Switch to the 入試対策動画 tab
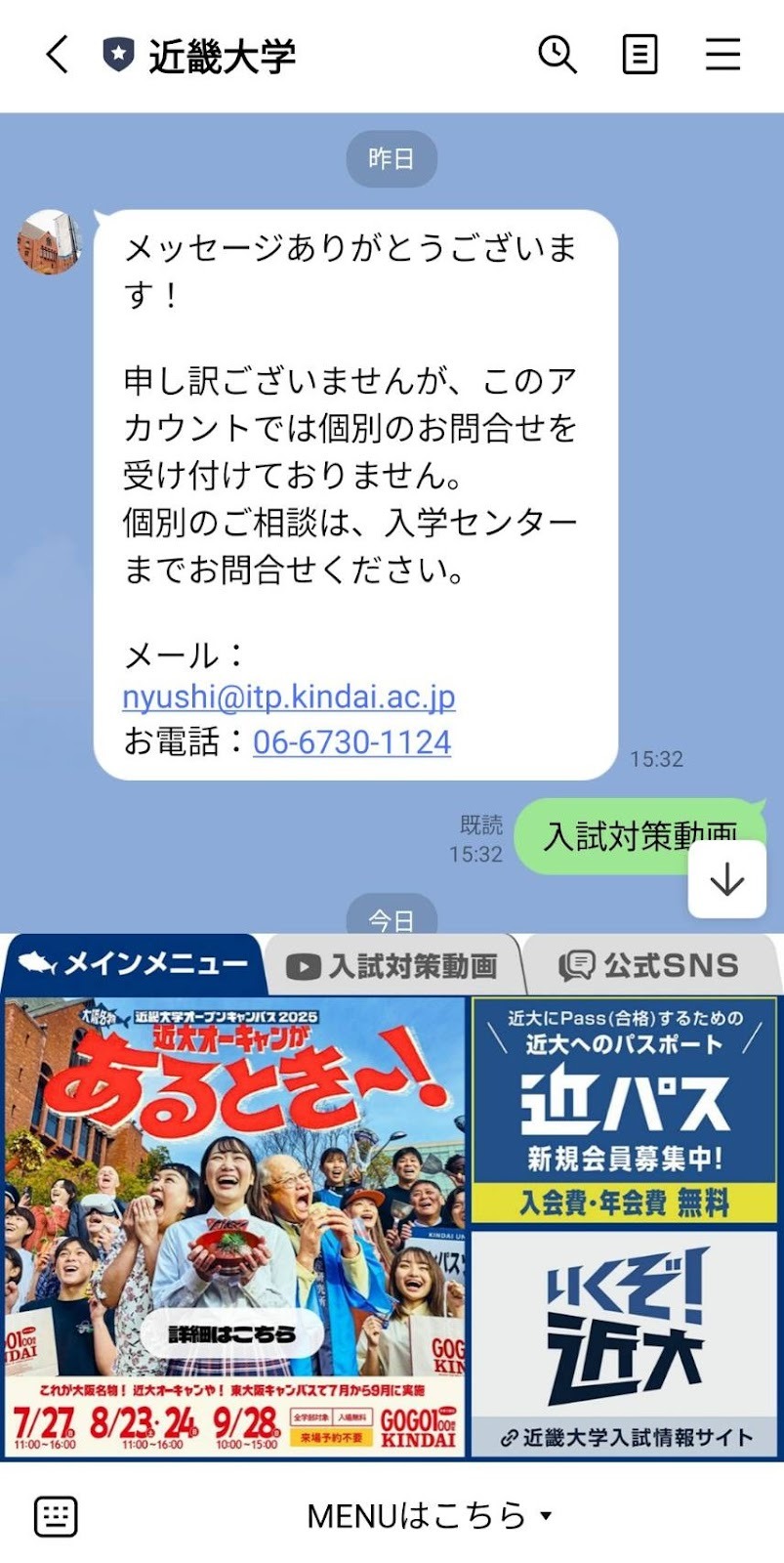The image size is (784, 1563). click(x=392, y=966)
